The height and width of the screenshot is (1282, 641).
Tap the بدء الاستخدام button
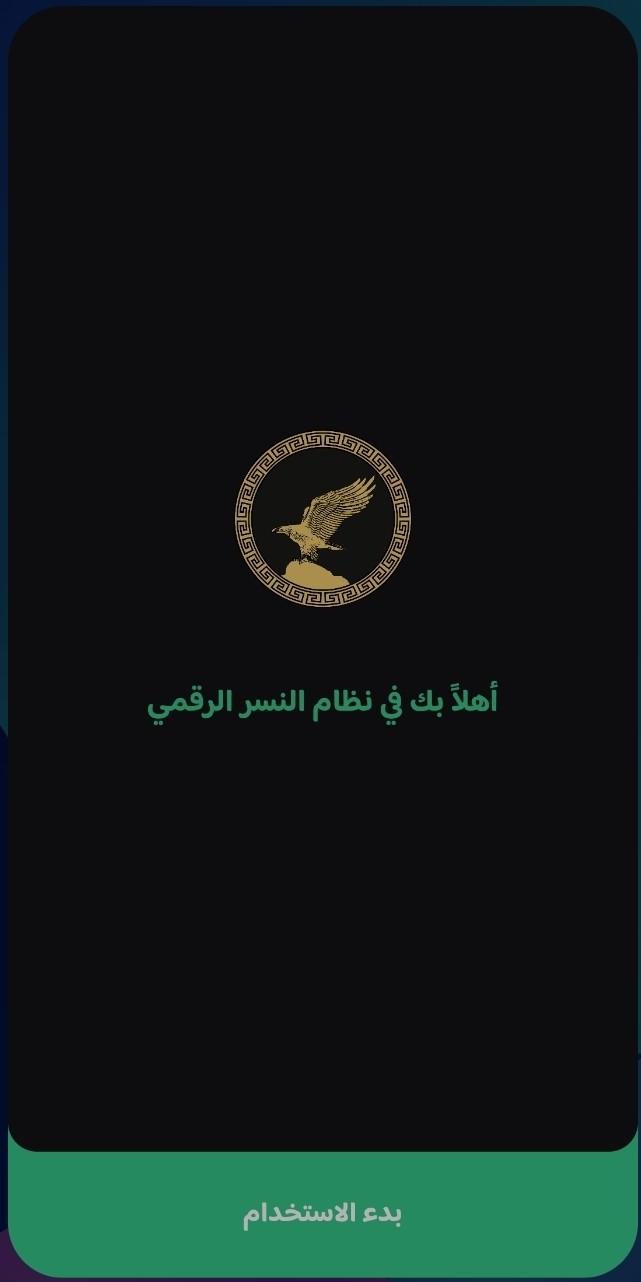click(x=322, y=1214)
